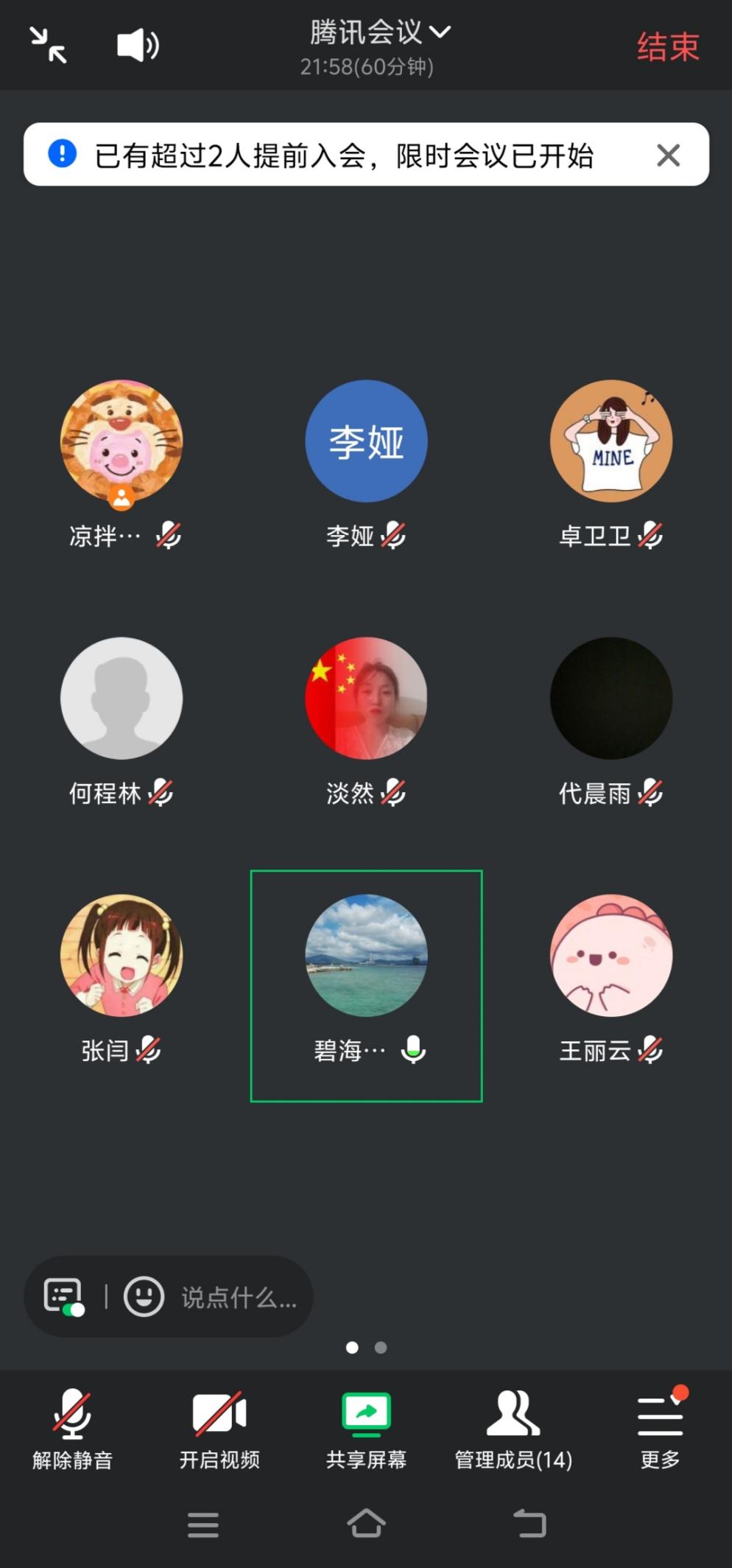
Task: Turn on camera with 开启视频
Action: coord(219,1428)
